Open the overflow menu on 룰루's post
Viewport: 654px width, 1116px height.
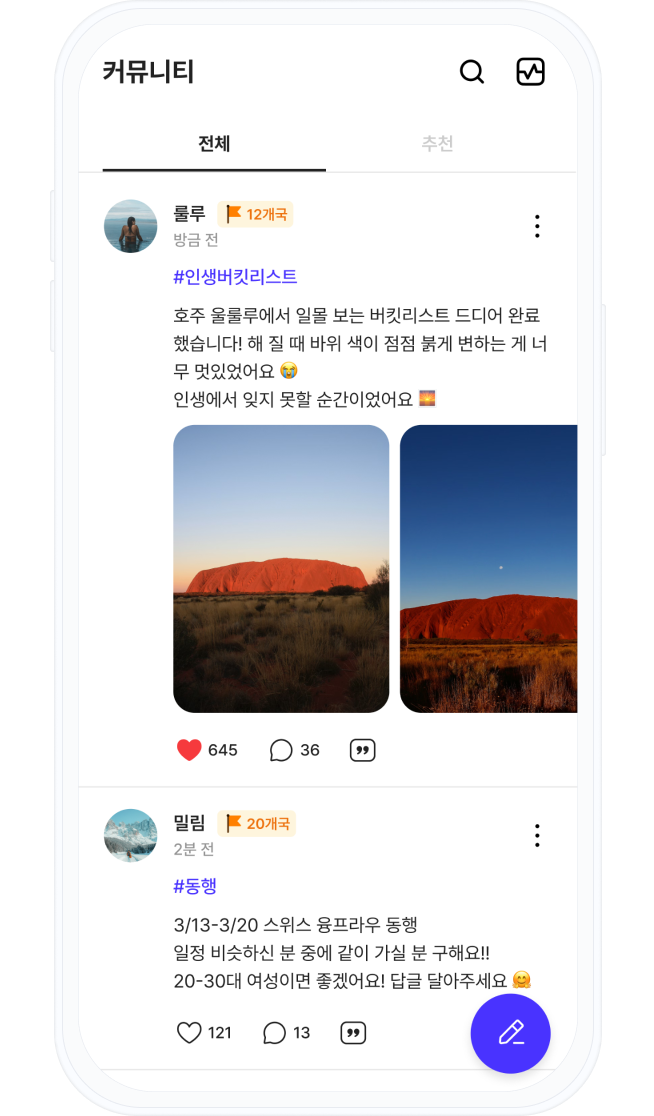(537, 227)
